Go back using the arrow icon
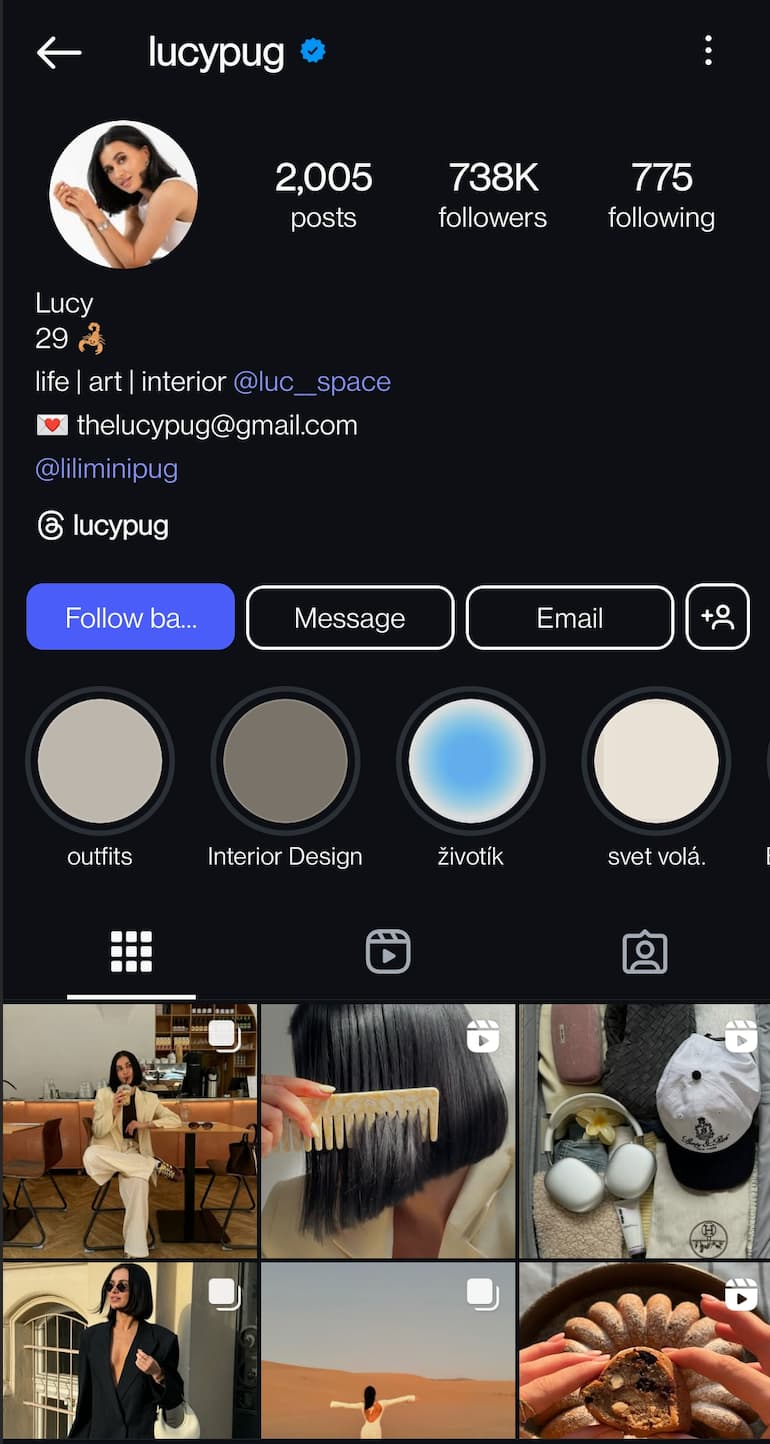 coord(58,52)
